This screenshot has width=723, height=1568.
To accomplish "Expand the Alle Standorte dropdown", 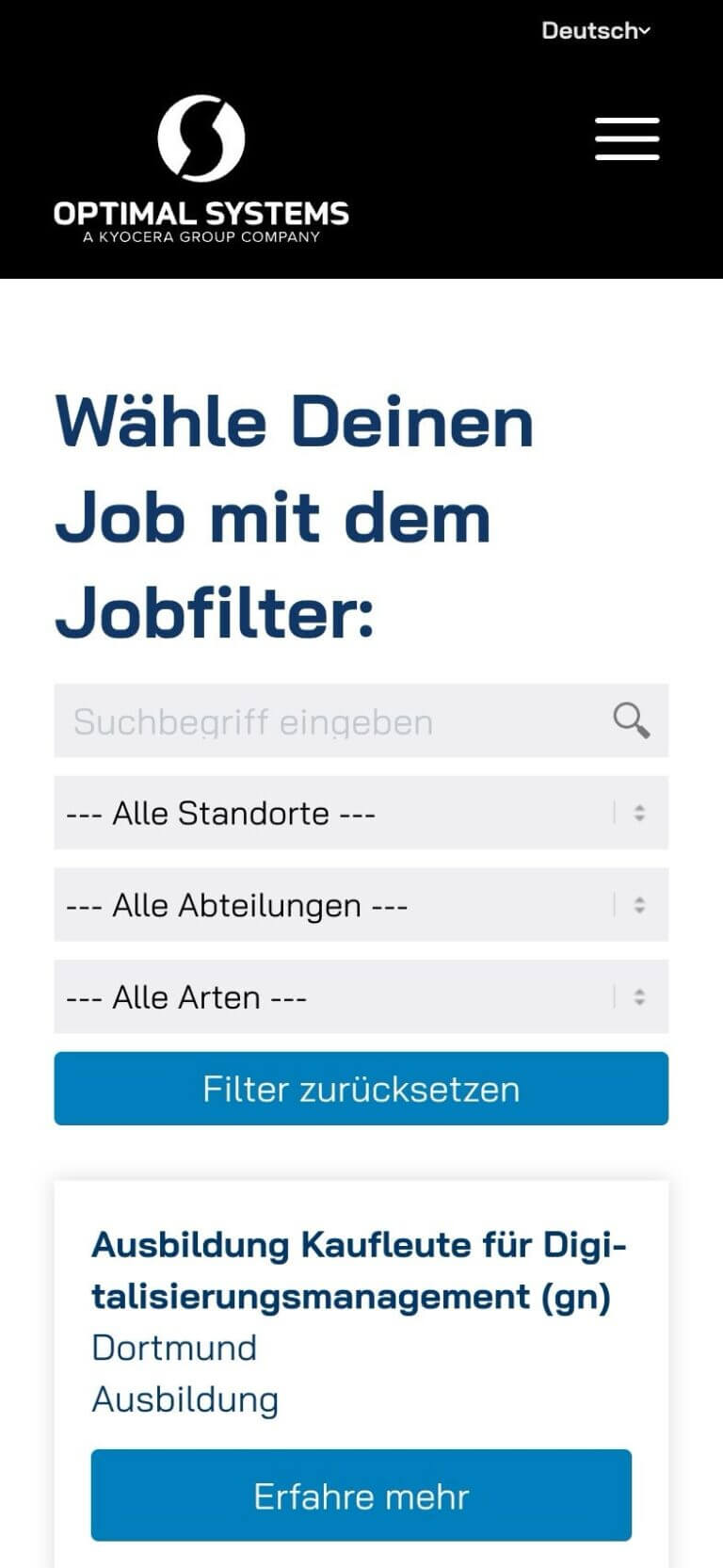I will click(x=361, y=813).
